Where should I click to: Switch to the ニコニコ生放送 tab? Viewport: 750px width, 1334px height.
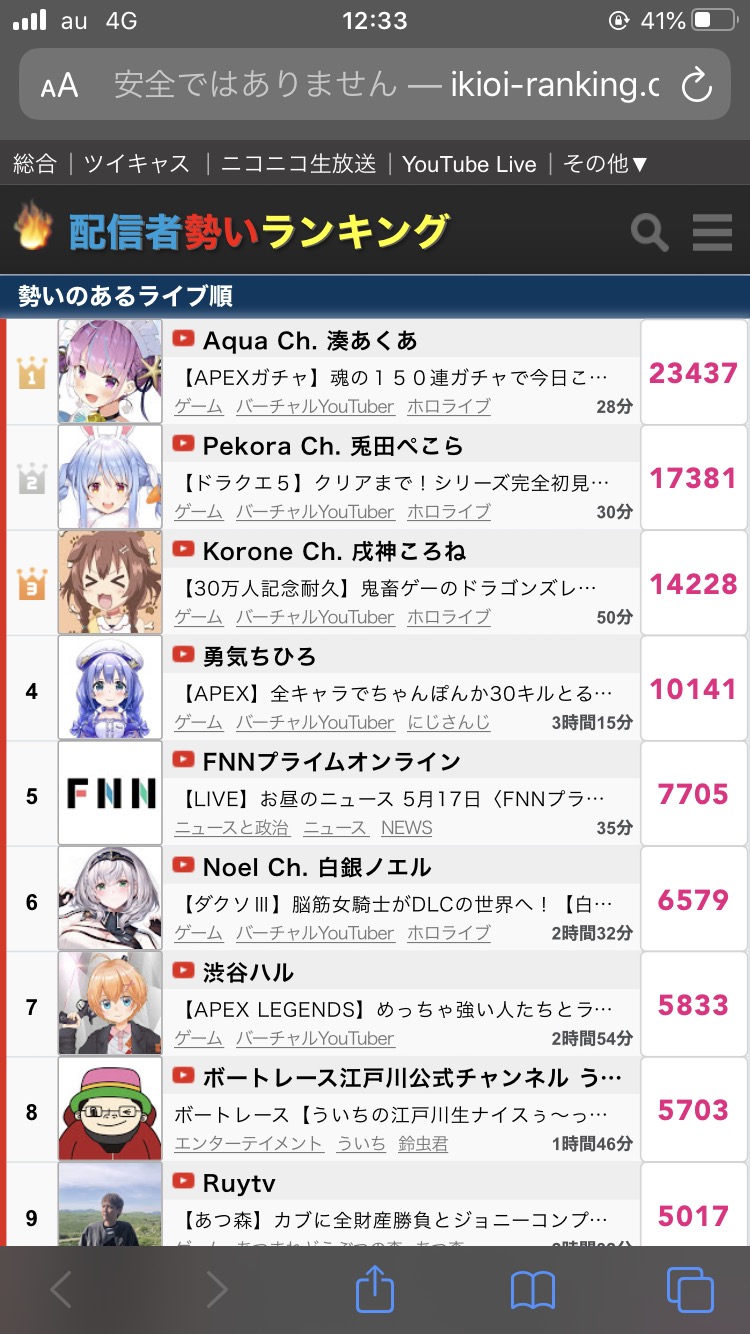[298, 164]
